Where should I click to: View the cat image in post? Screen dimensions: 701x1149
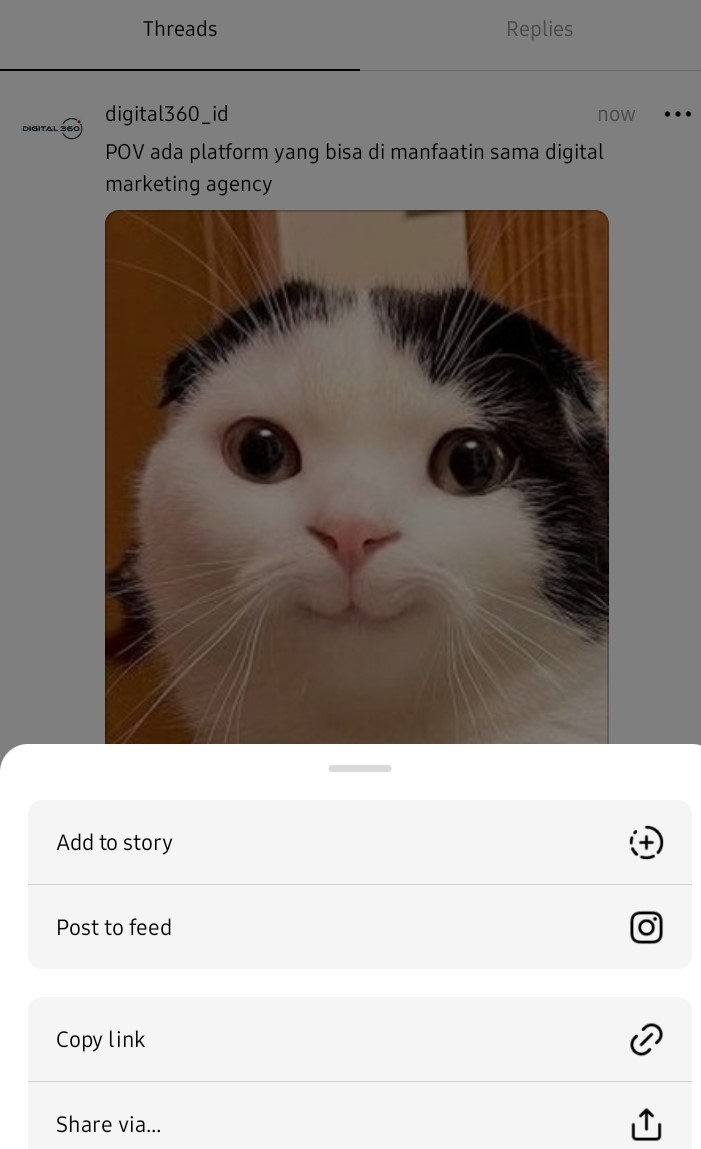click(x=357, y=475)
